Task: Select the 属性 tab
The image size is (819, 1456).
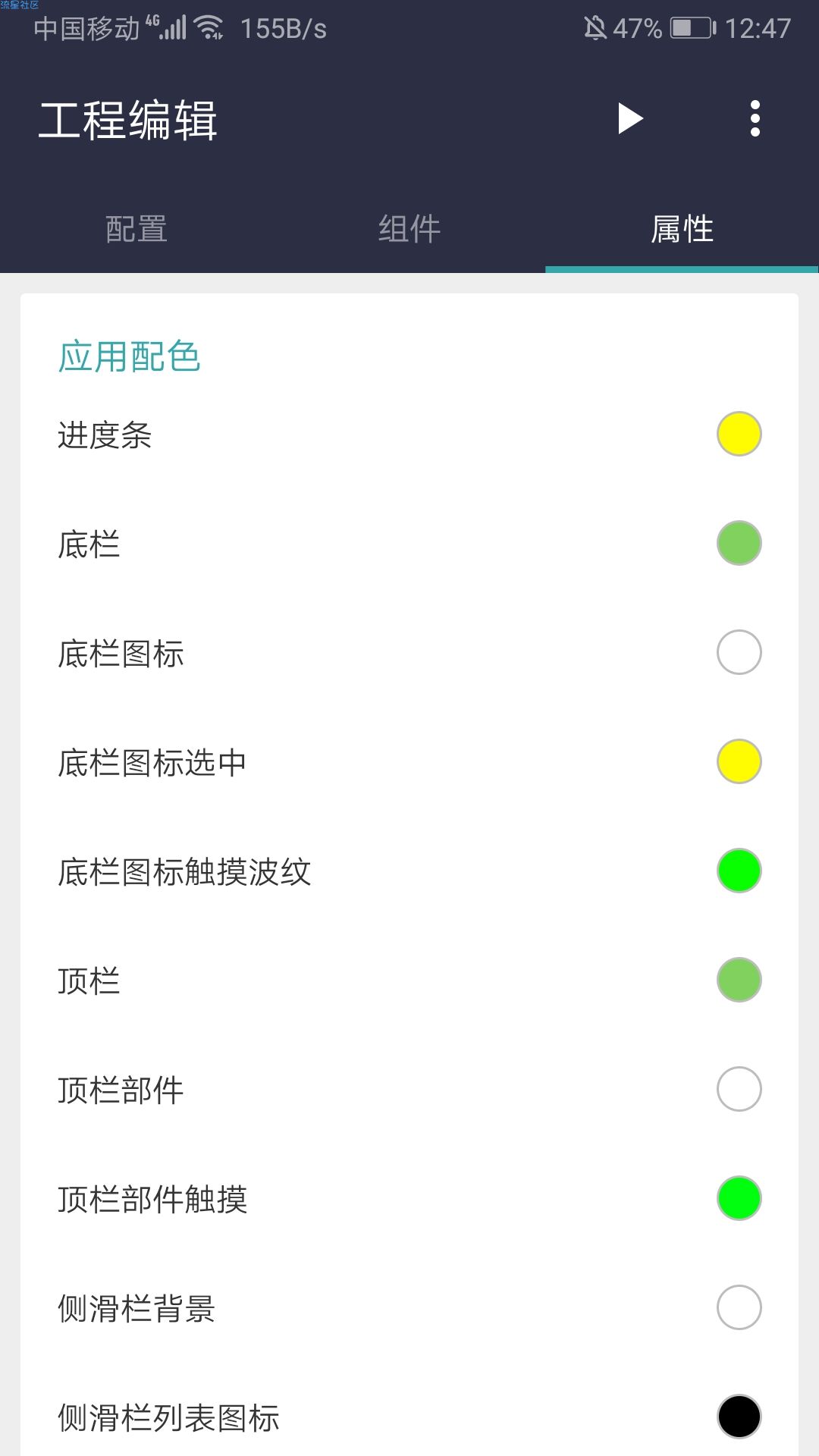Action: click(x=682, y=229)
